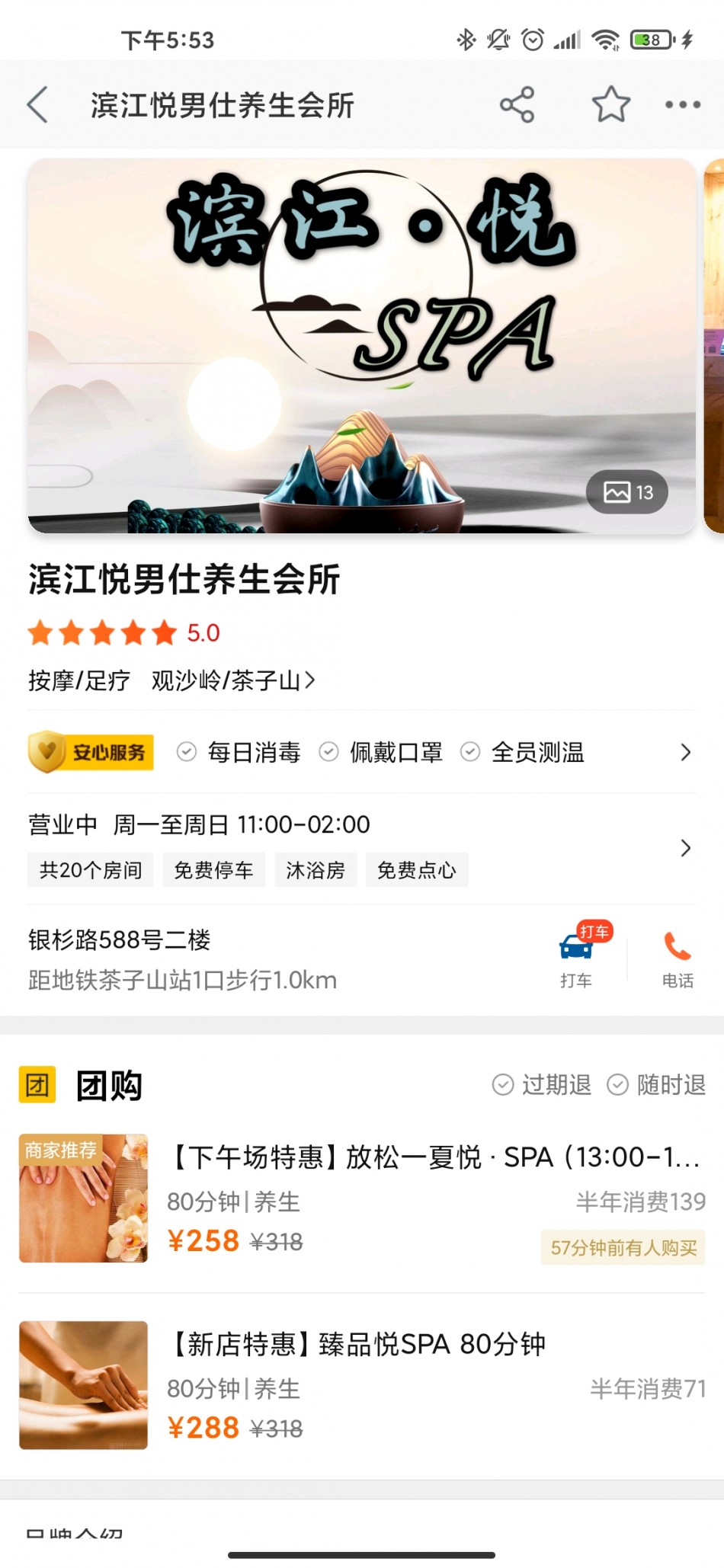Open the 13-photo gallery badge
724x1568 pixels.
[626, 492]
